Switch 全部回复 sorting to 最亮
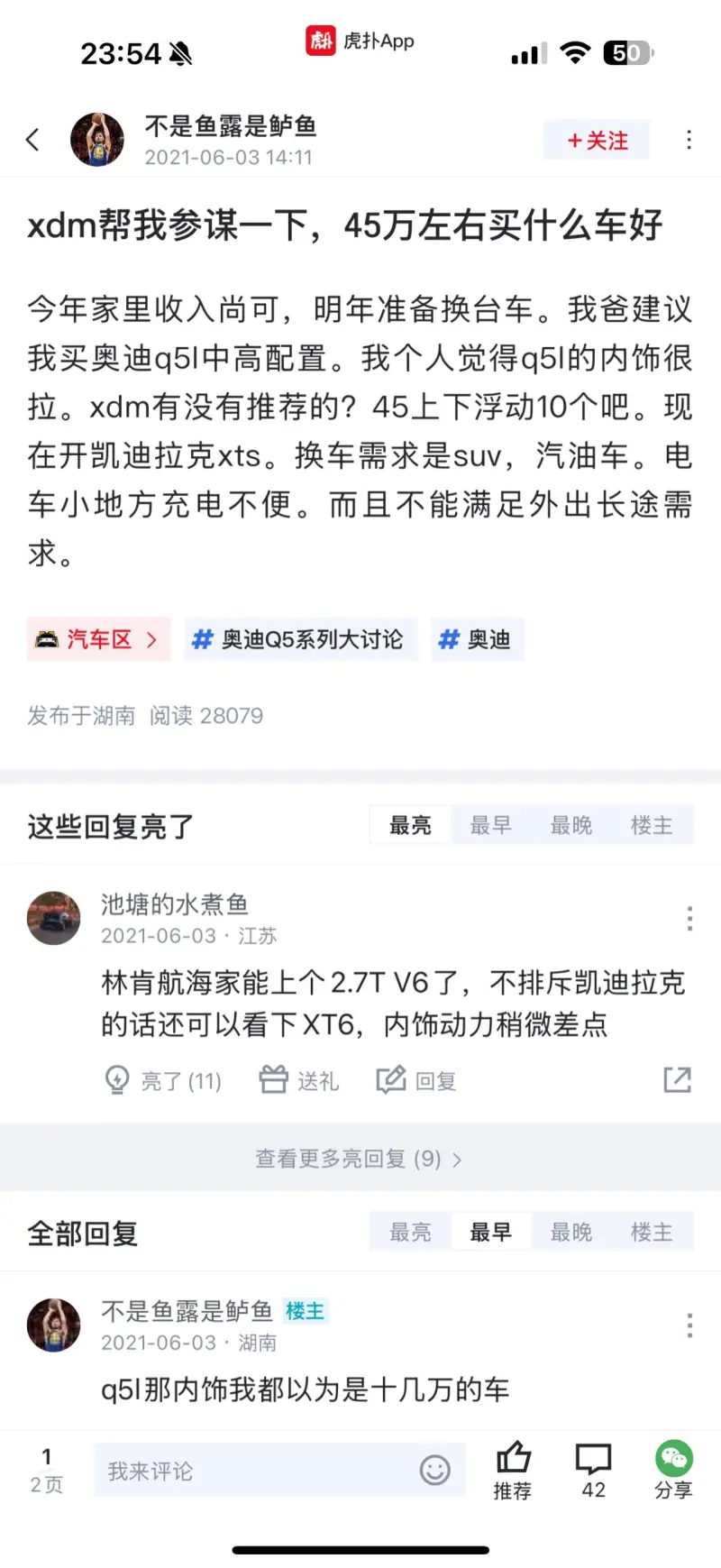This screenshot has width=721, height=1568. point(410,1232)
